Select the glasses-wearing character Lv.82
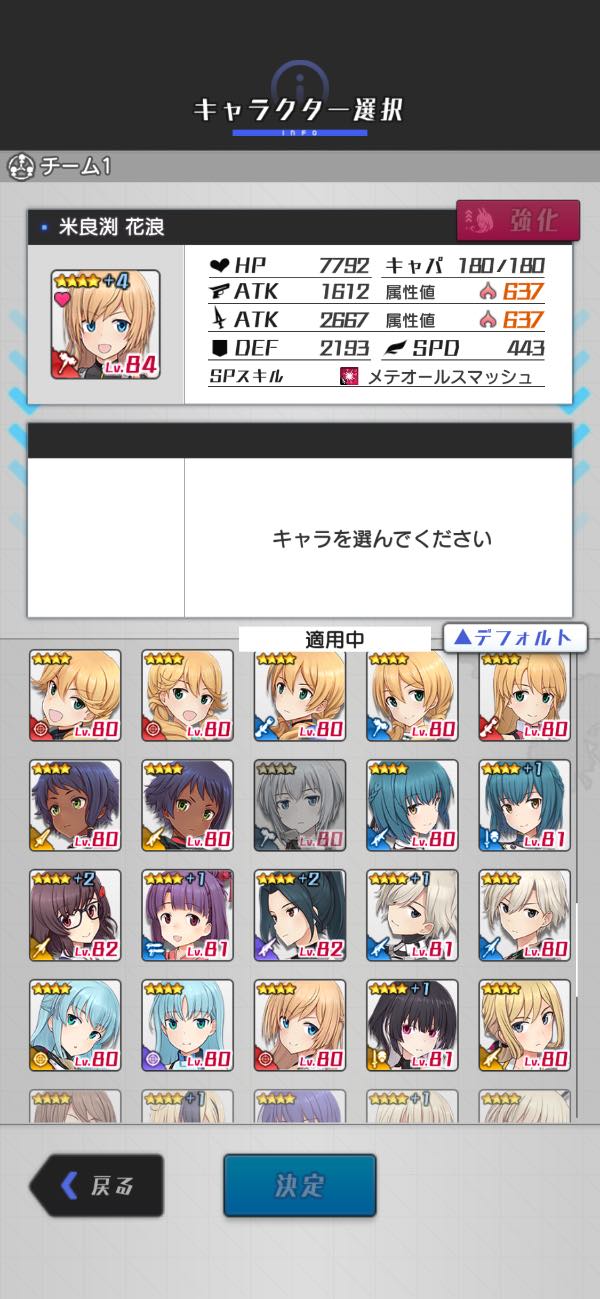This screenshot has height=1299, width=600. (75, 915)
